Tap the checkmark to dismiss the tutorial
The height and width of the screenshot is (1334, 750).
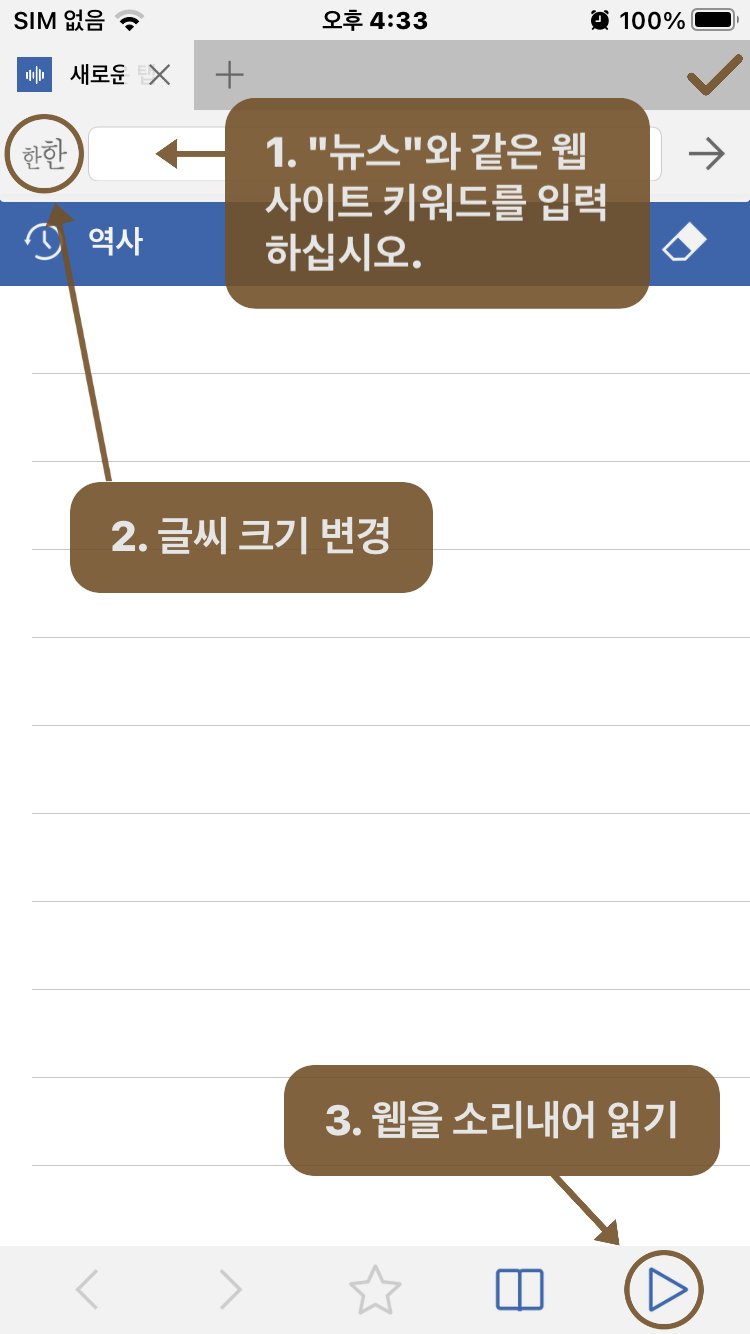tap(714, 75)
